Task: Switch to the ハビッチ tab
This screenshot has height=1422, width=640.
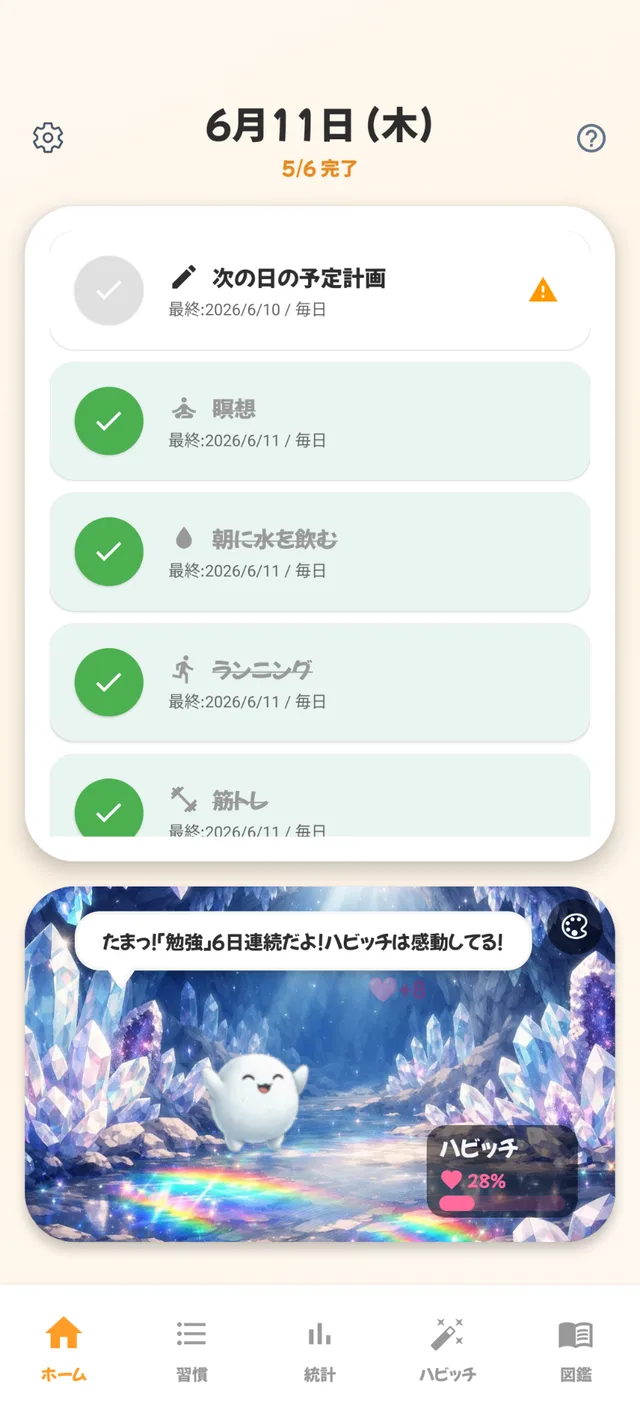Action: [x=447, y=1349]
